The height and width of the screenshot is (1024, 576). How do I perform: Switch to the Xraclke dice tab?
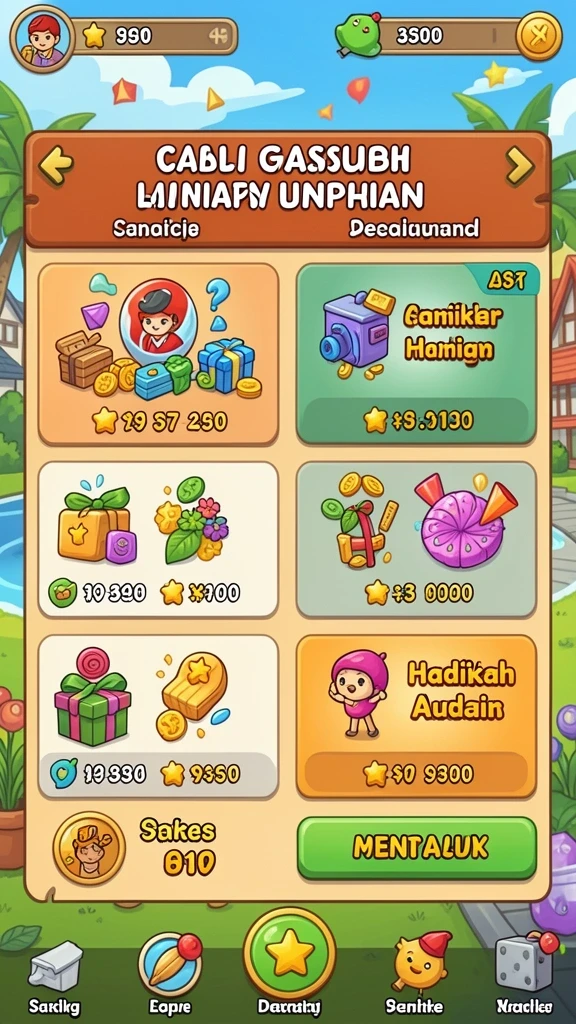(x=524, y=974)
